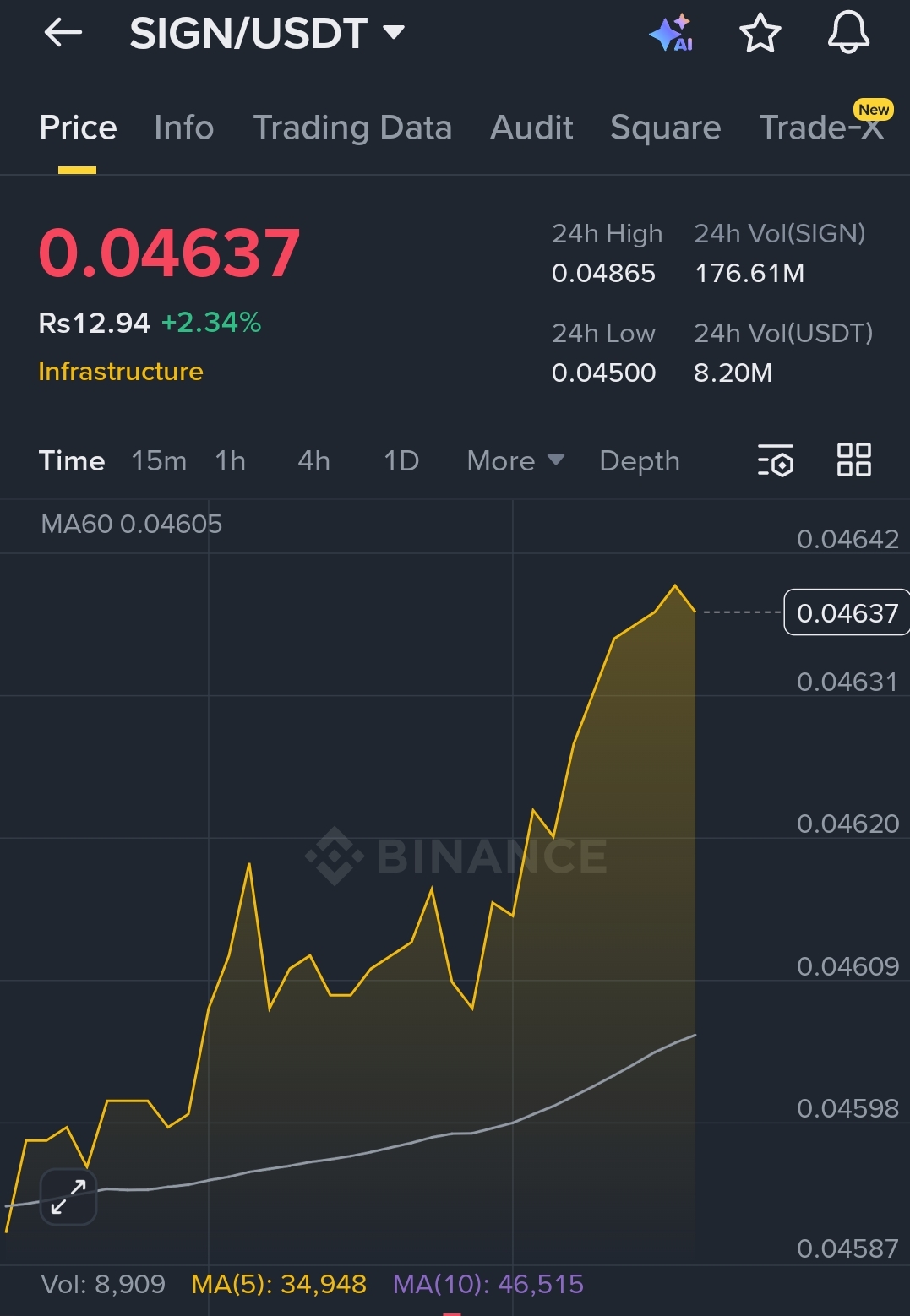Screen dimensions: 910x1316
Task: Open chart indicator settings icon
Action: click(776, 460)
